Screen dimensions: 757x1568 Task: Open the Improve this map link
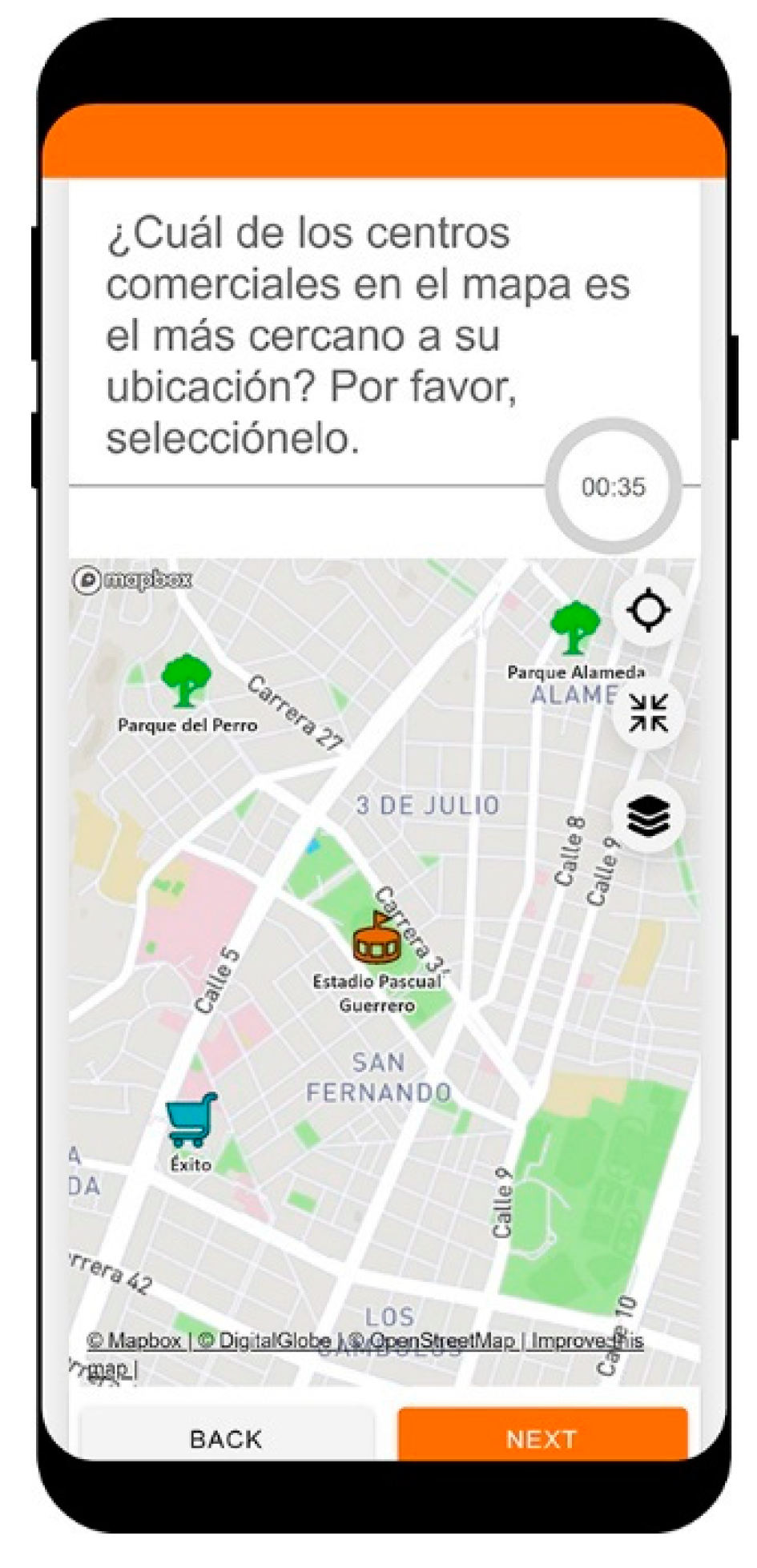[x=586, y=1341]
